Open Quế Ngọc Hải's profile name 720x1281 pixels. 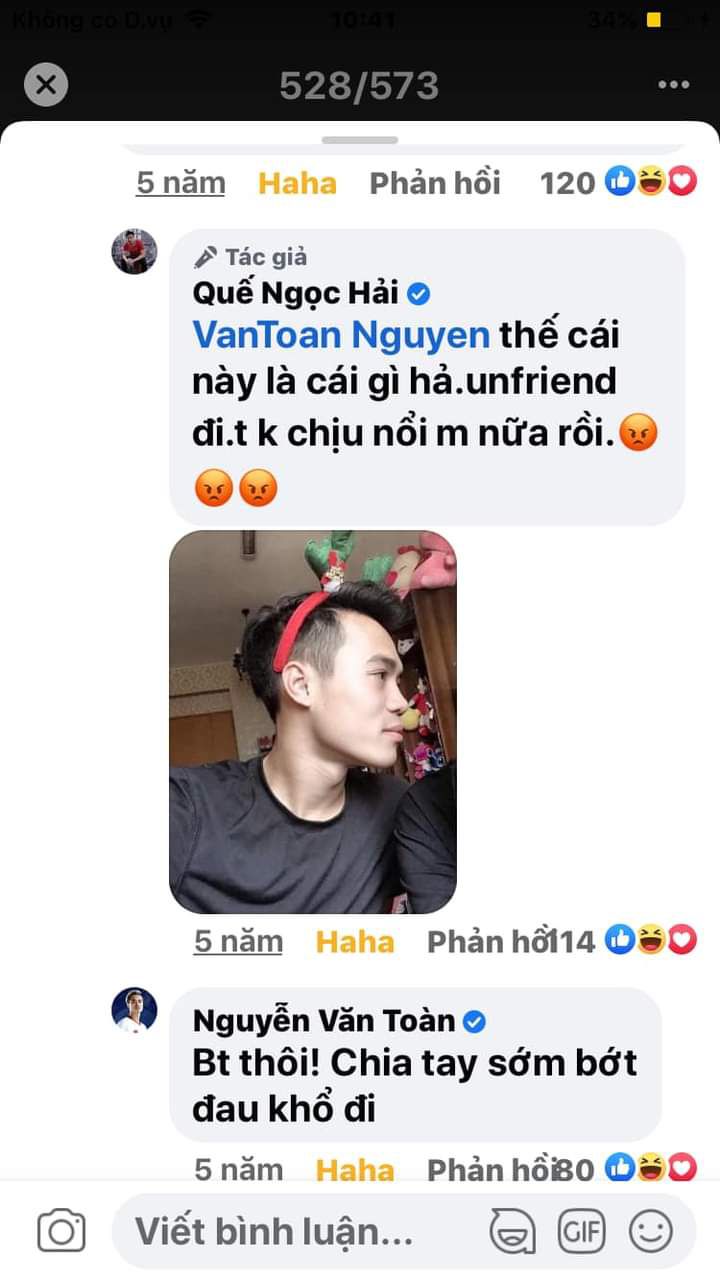[296, 293]
